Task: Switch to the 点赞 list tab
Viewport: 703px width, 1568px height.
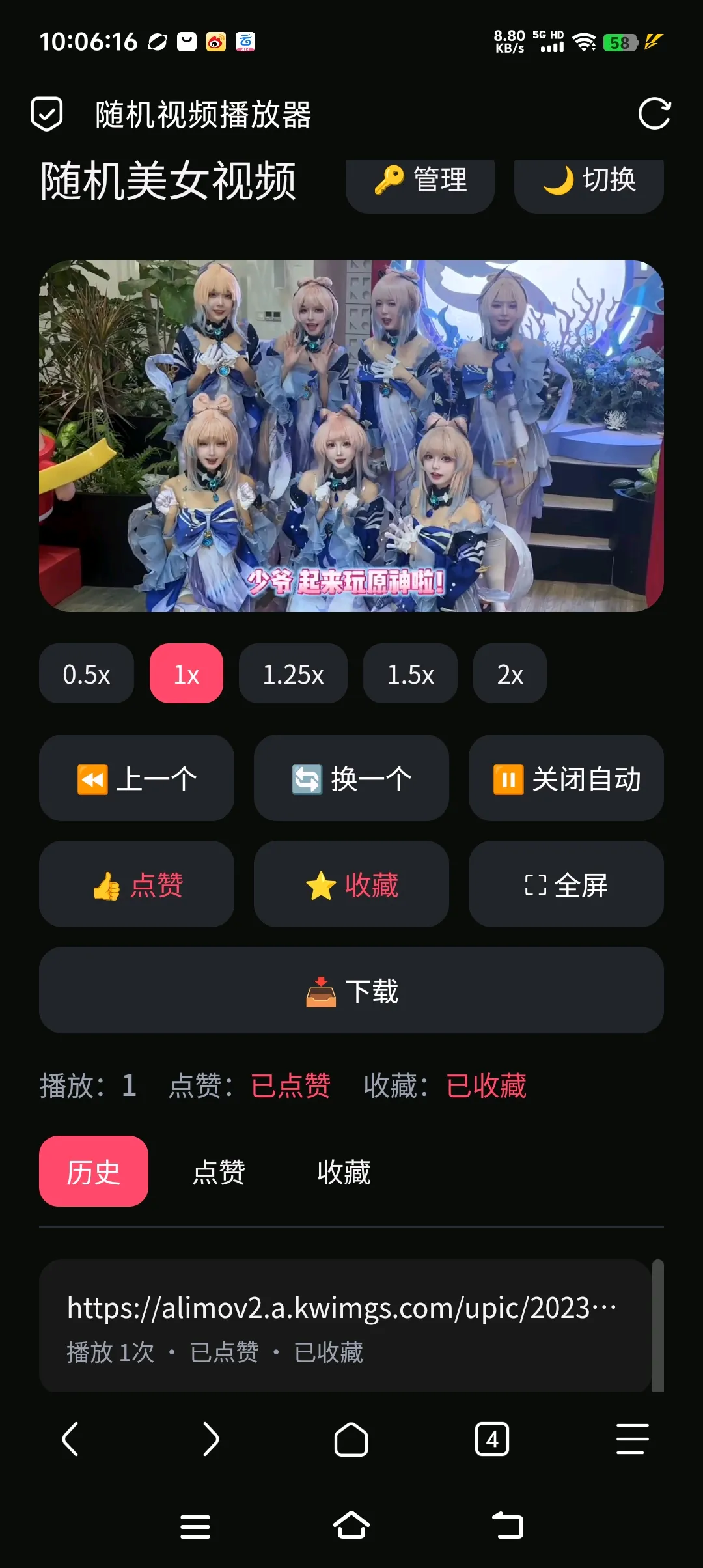Action: click(x=219, y=1172)
